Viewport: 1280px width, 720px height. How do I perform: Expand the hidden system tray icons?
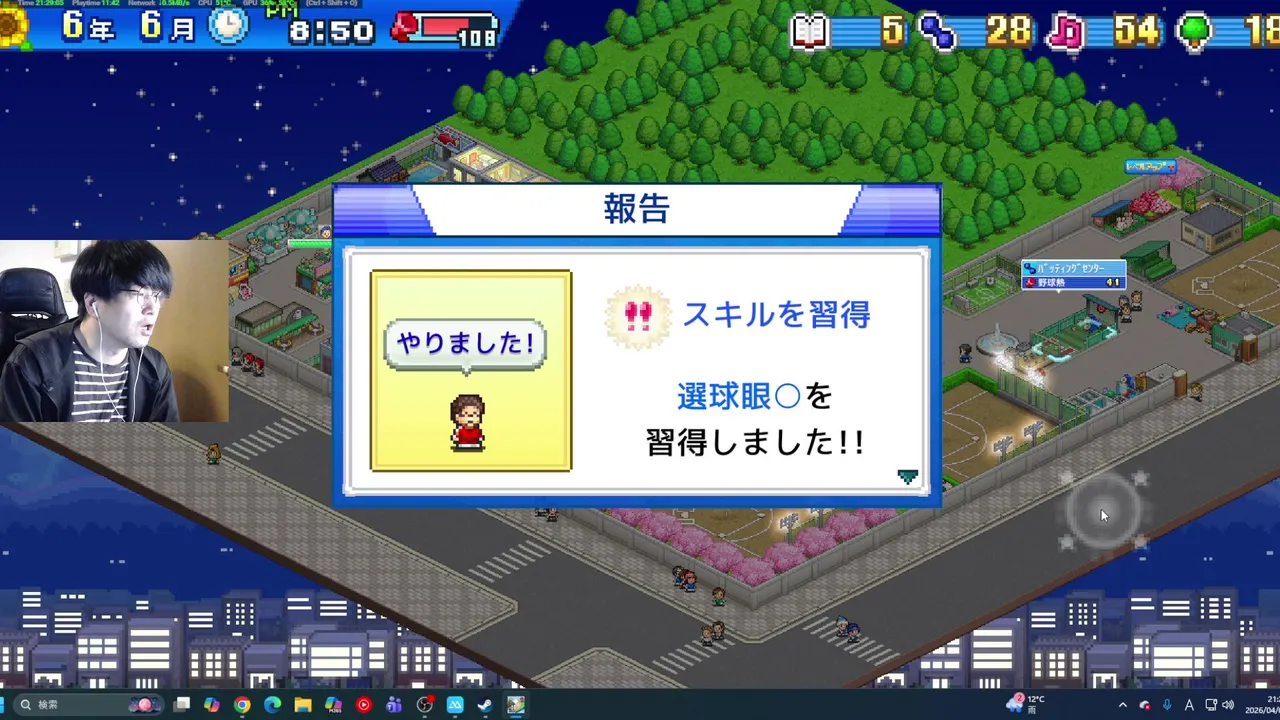1122,705
